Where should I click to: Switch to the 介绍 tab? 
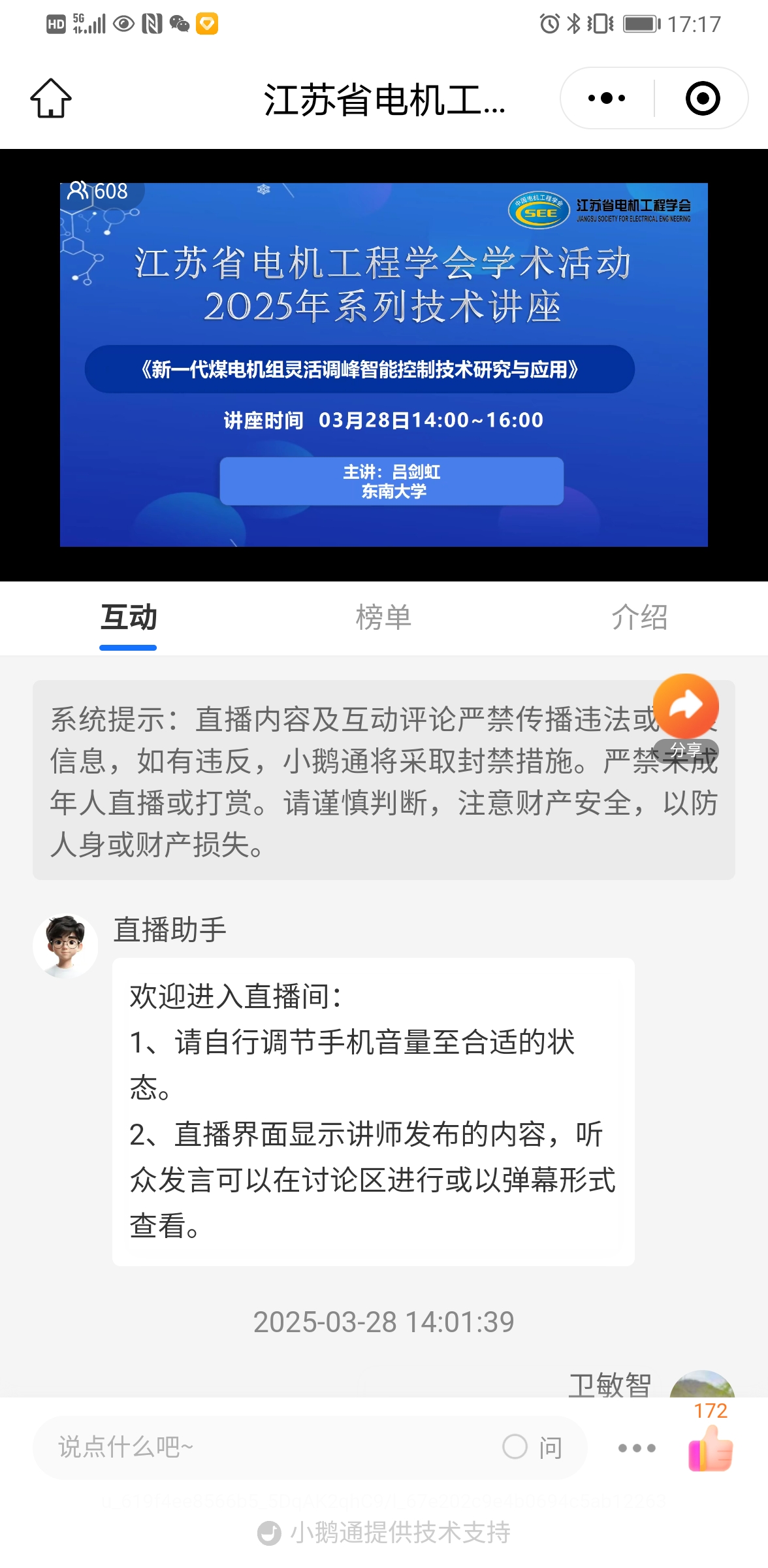(639, 617)
